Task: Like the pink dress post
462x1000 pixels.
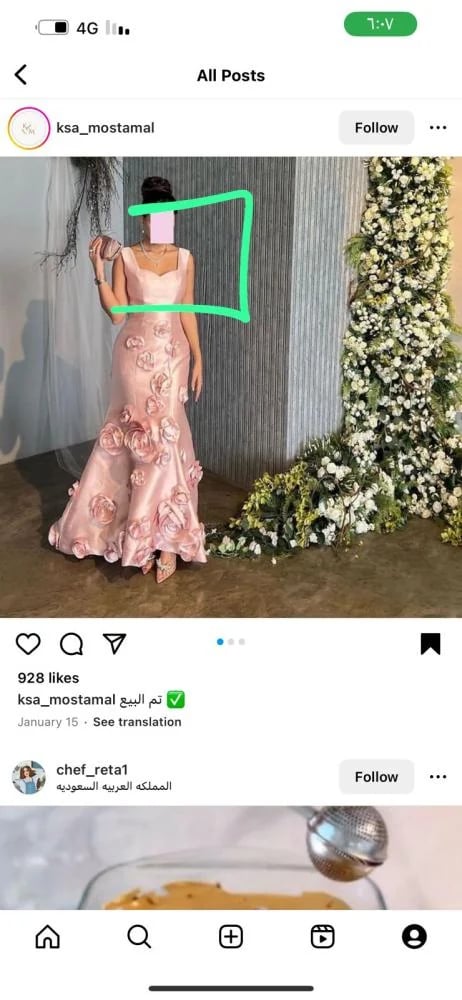Action: coord(28,644)
